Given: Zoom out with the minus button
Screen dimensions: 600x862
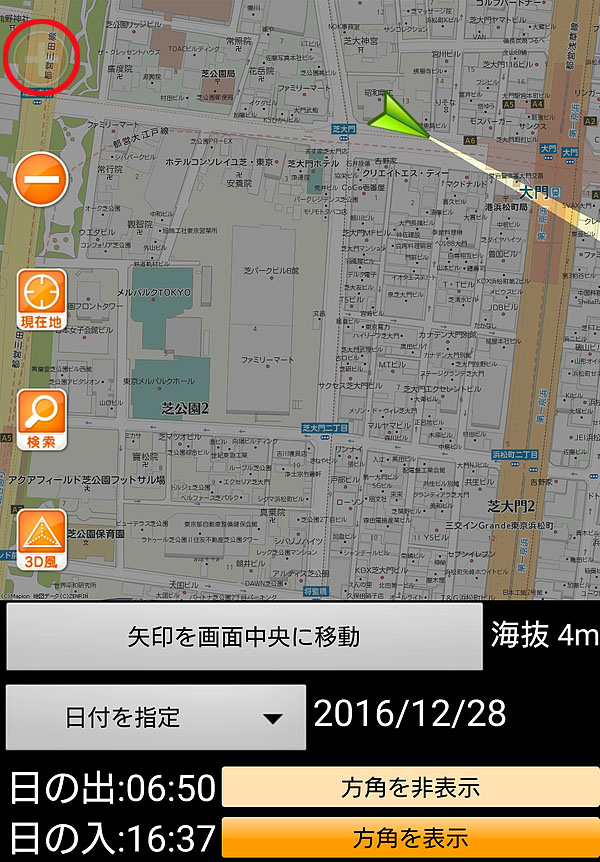Looking at the screenshot, I should tap(41, 180).
